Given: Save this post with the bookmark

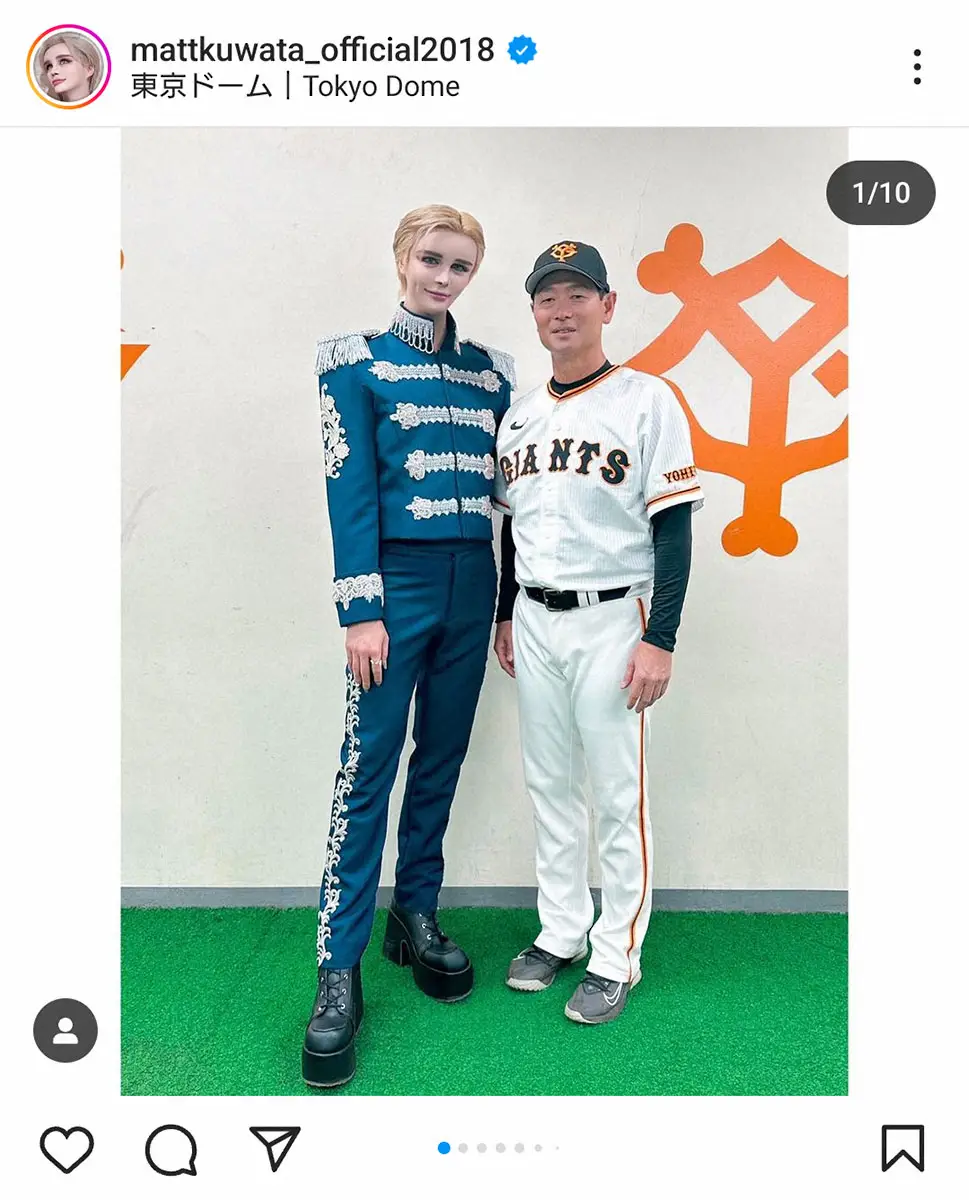Looking at the screenshot, I should (x=902, y=1148).
